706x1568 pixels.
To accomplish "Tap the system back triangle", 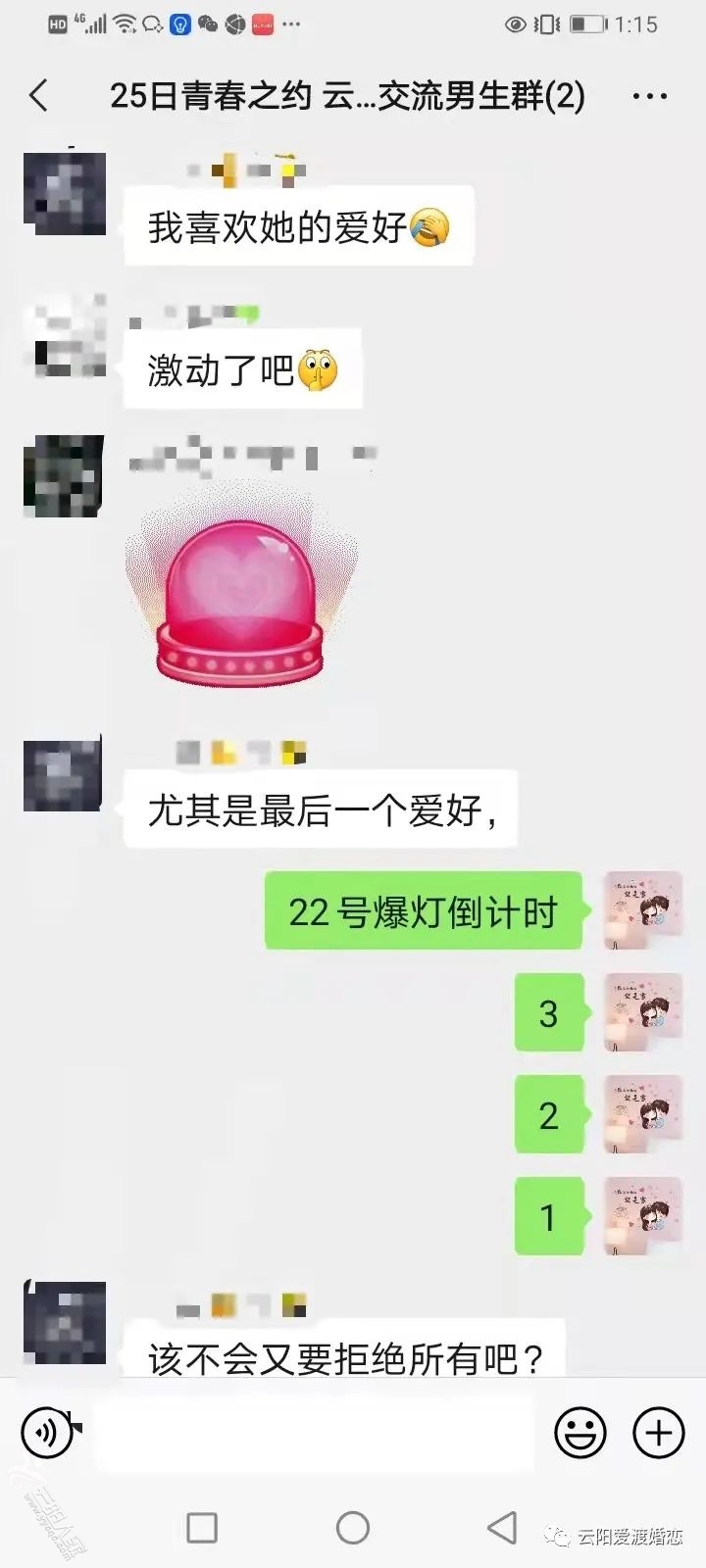I will pyautogui.click(x=502, y=1527).
